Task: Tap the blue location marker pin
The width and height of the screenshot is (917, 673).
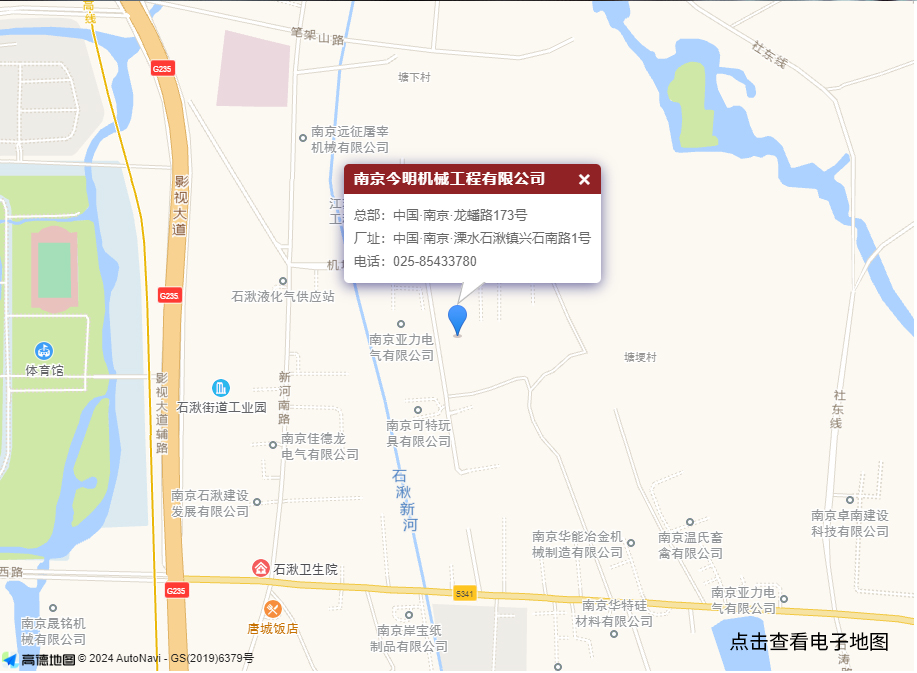Action: (x=457, y=320)
